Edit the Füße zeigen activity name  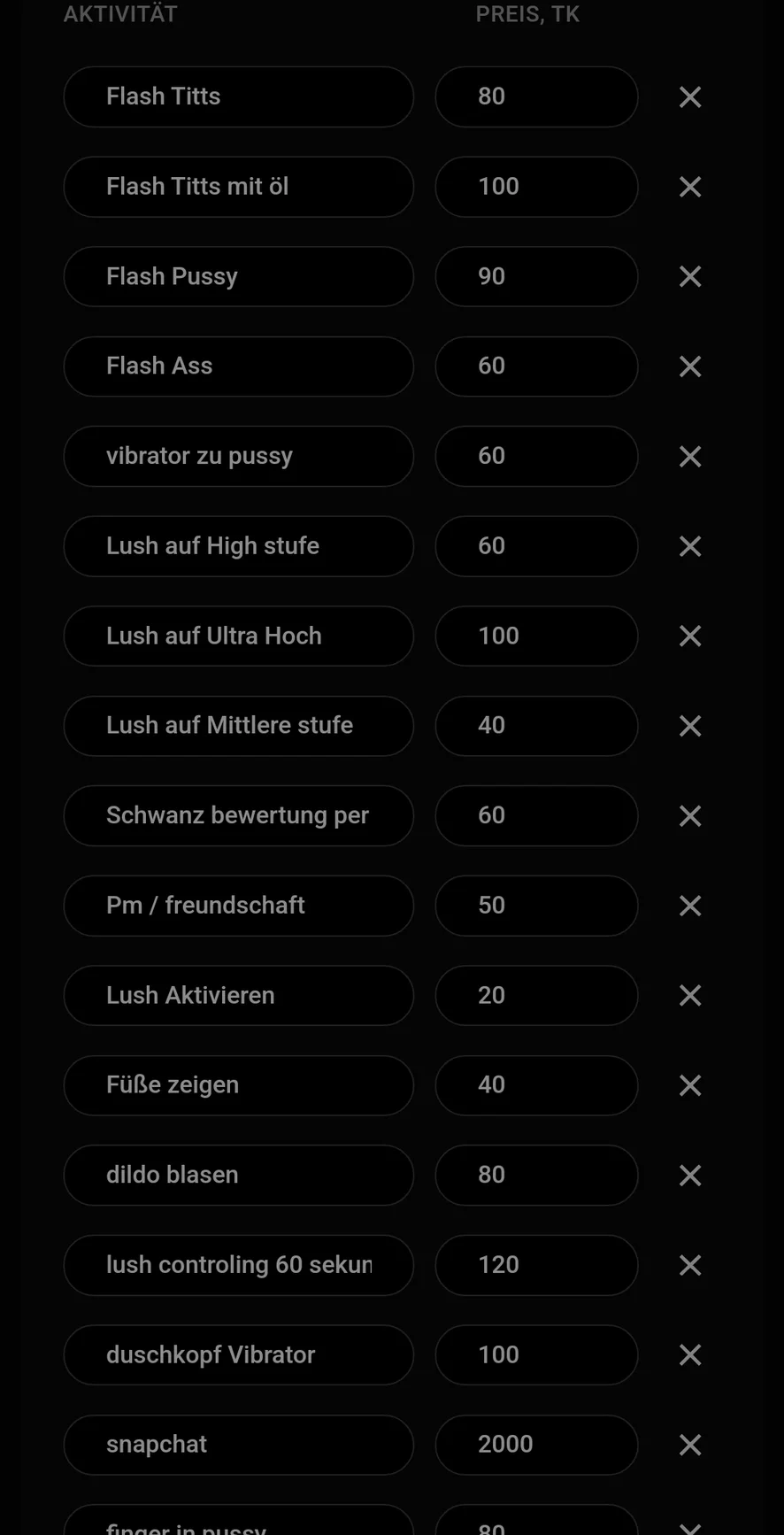[238, 1085]
